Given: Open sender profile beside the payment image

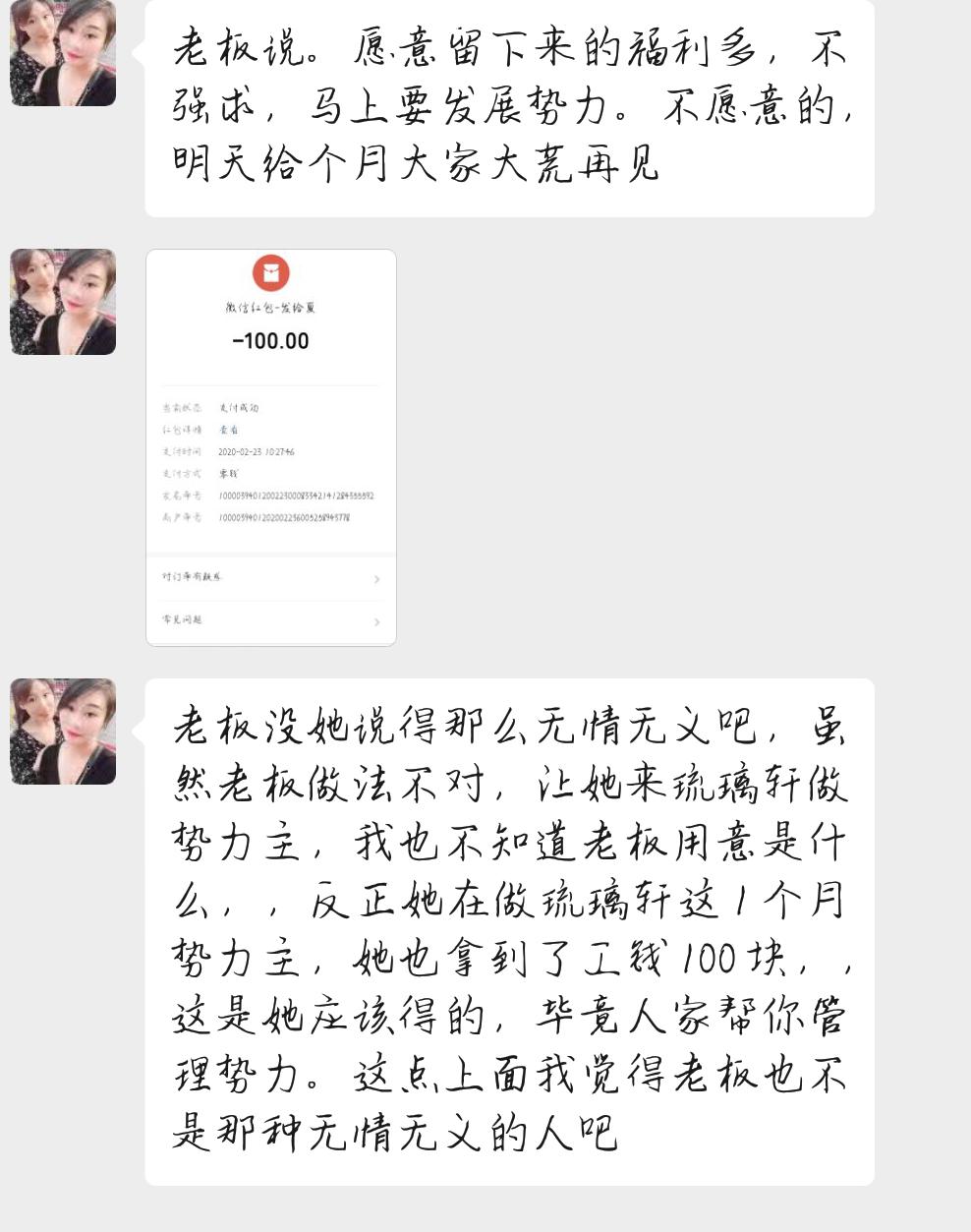Looking at the screenshot, I should [63, 302].
